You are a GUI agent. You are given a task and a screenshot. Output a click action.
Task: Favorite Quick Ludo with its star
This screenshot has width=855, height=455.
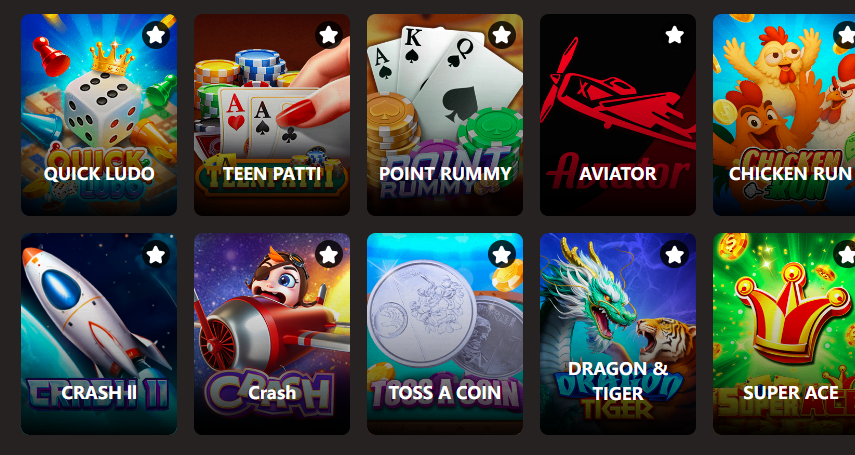(155, 35)
